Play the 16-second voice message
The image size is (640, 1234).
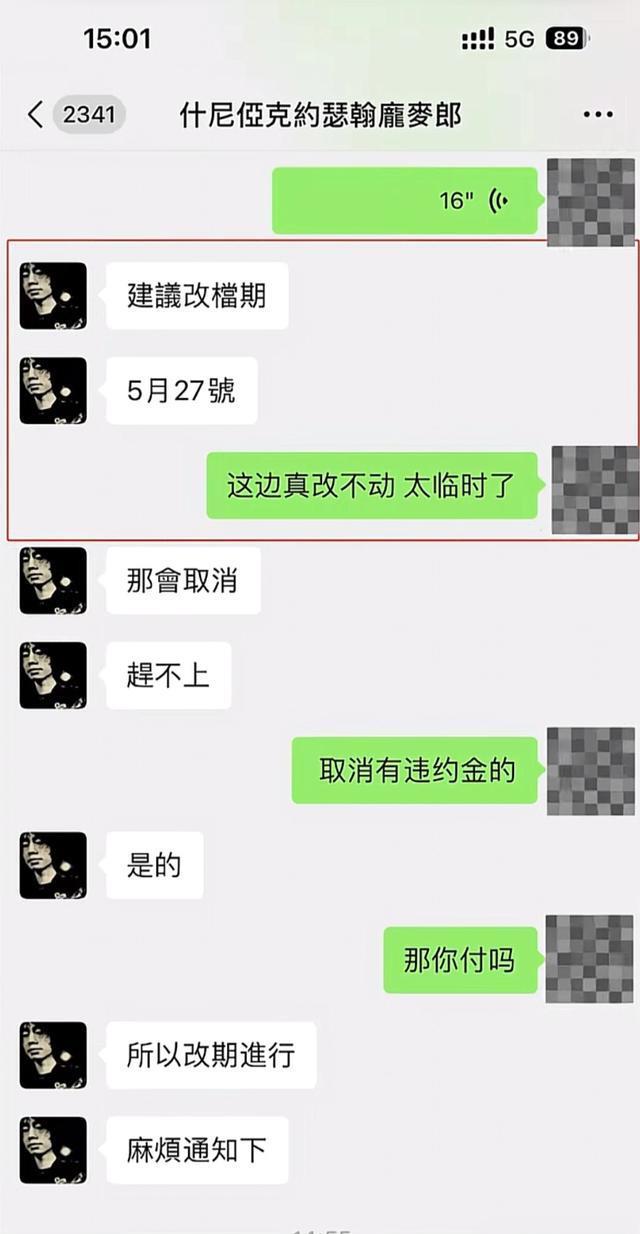(x=405, y=201)
